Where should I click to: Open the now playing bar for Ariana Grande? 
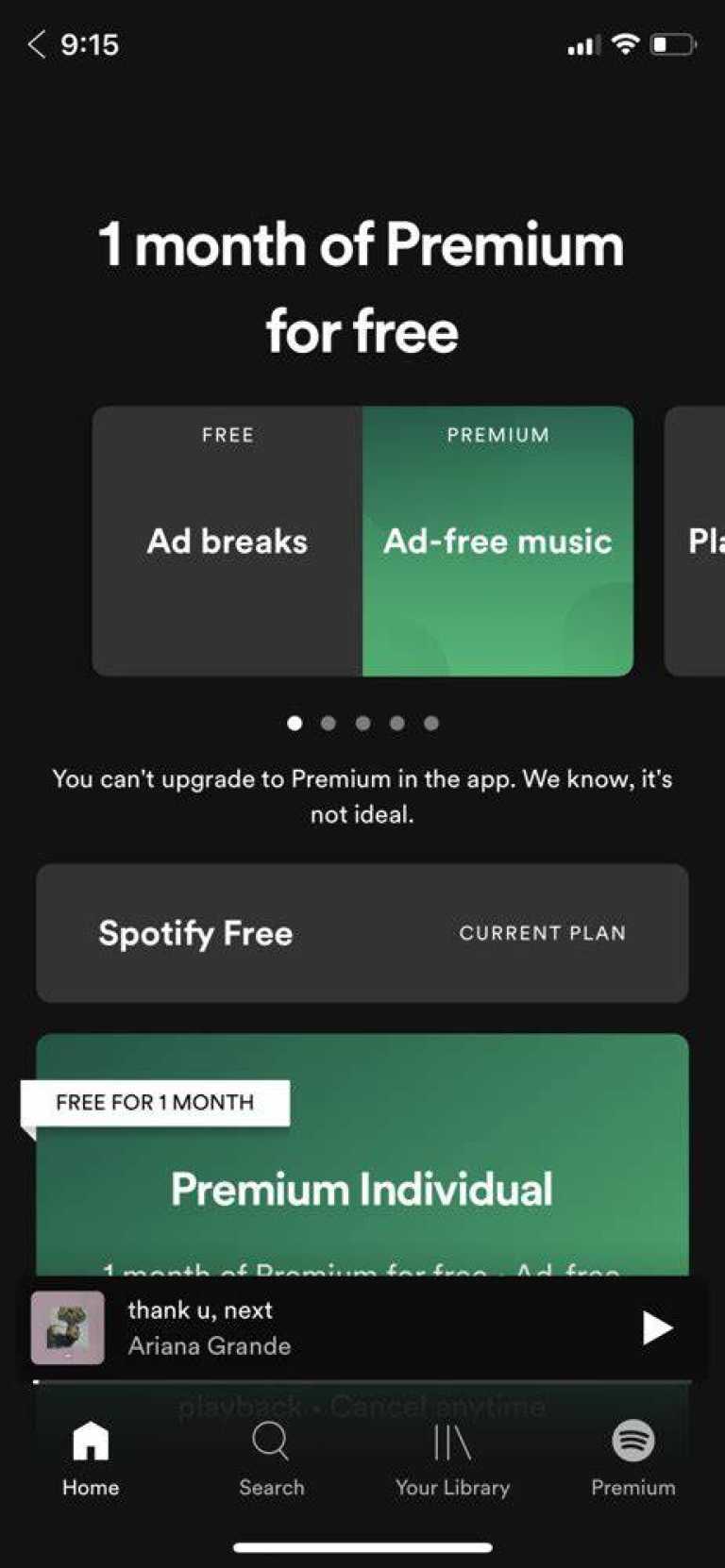coord(330,1327)
